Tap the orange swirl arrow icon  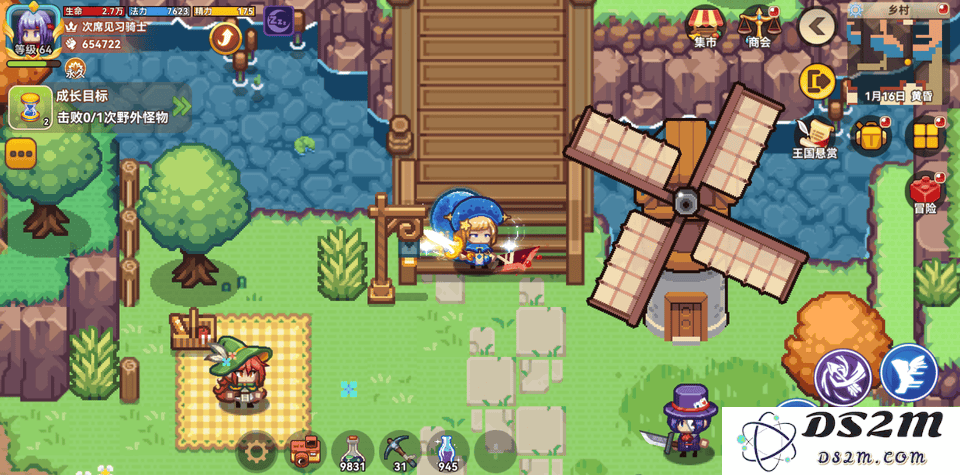225,39
